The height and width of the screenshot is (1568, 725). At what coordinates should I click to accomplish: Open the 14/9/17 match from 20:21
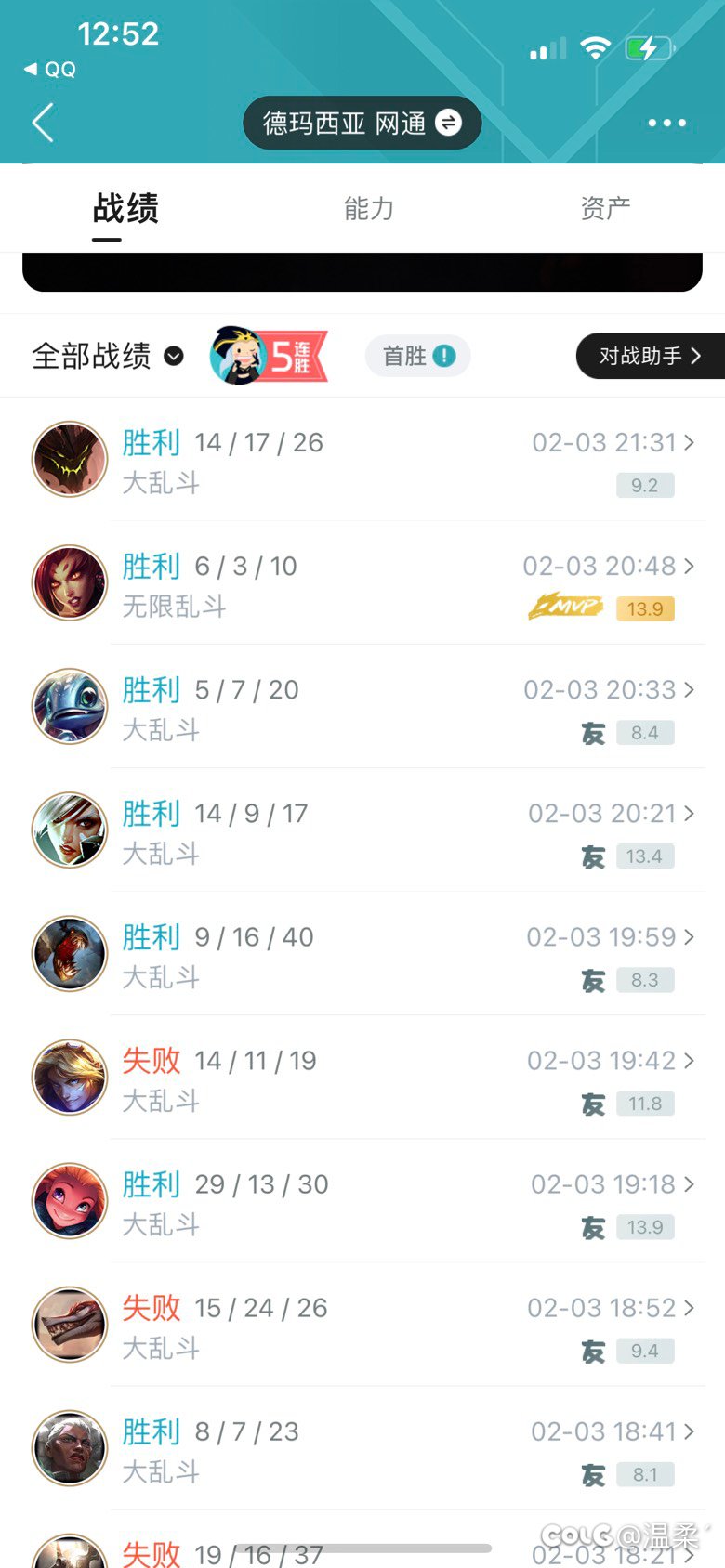click(x=362, y=831)
